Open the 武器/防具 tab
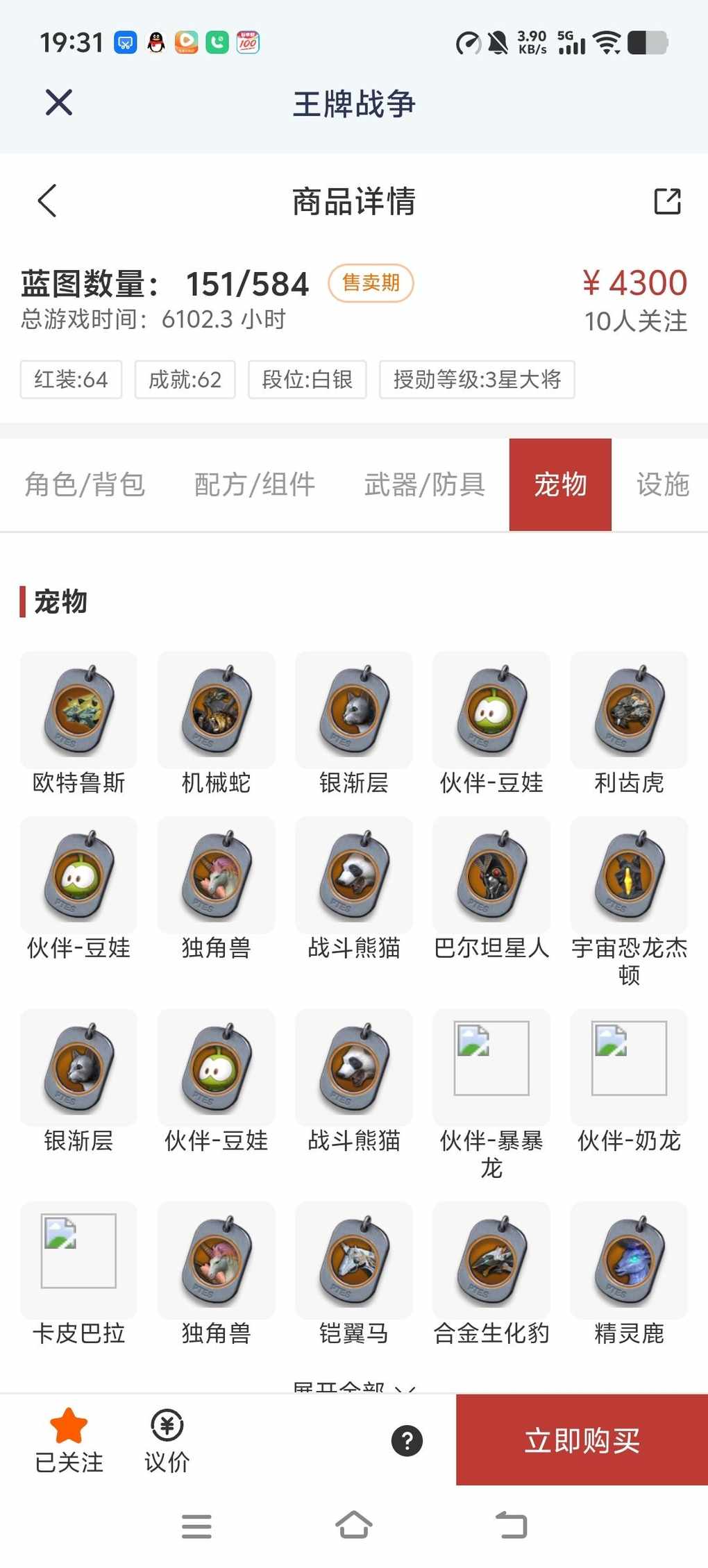This screenshot has height=1568, width=708. coord(424,484)
